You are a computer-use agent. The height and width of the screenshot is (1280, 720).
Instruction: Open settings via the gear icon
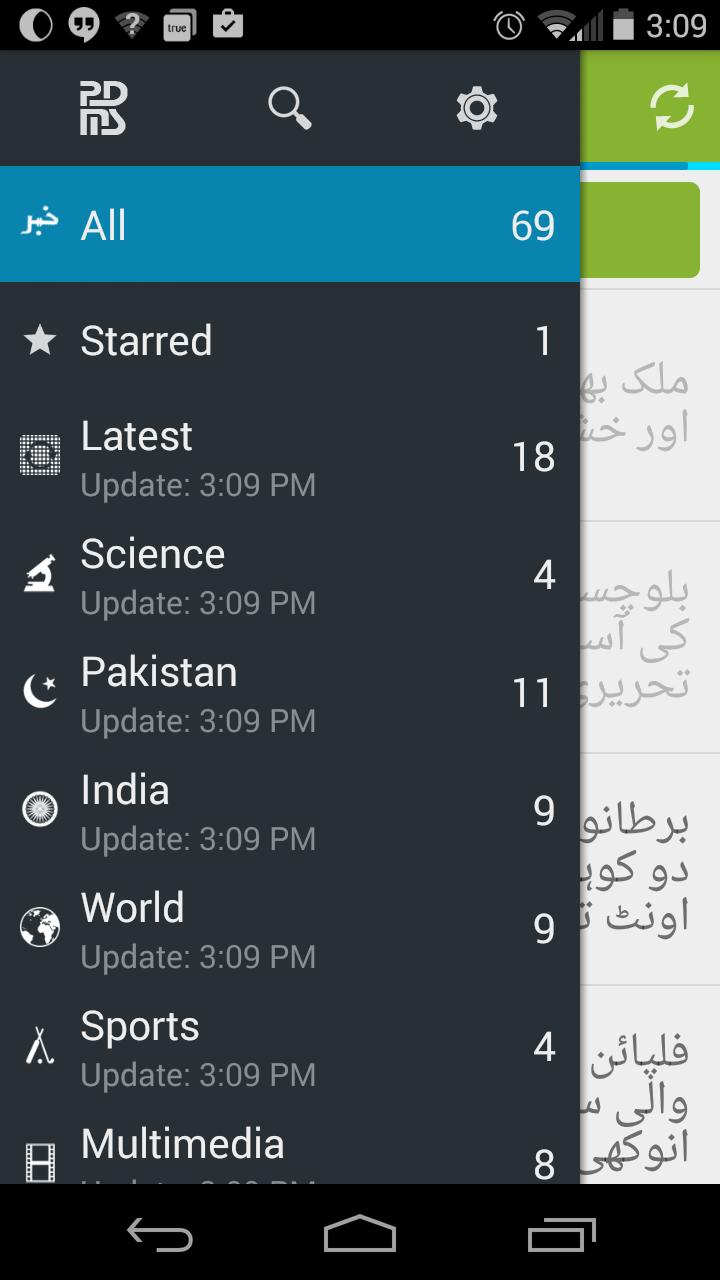477,107
